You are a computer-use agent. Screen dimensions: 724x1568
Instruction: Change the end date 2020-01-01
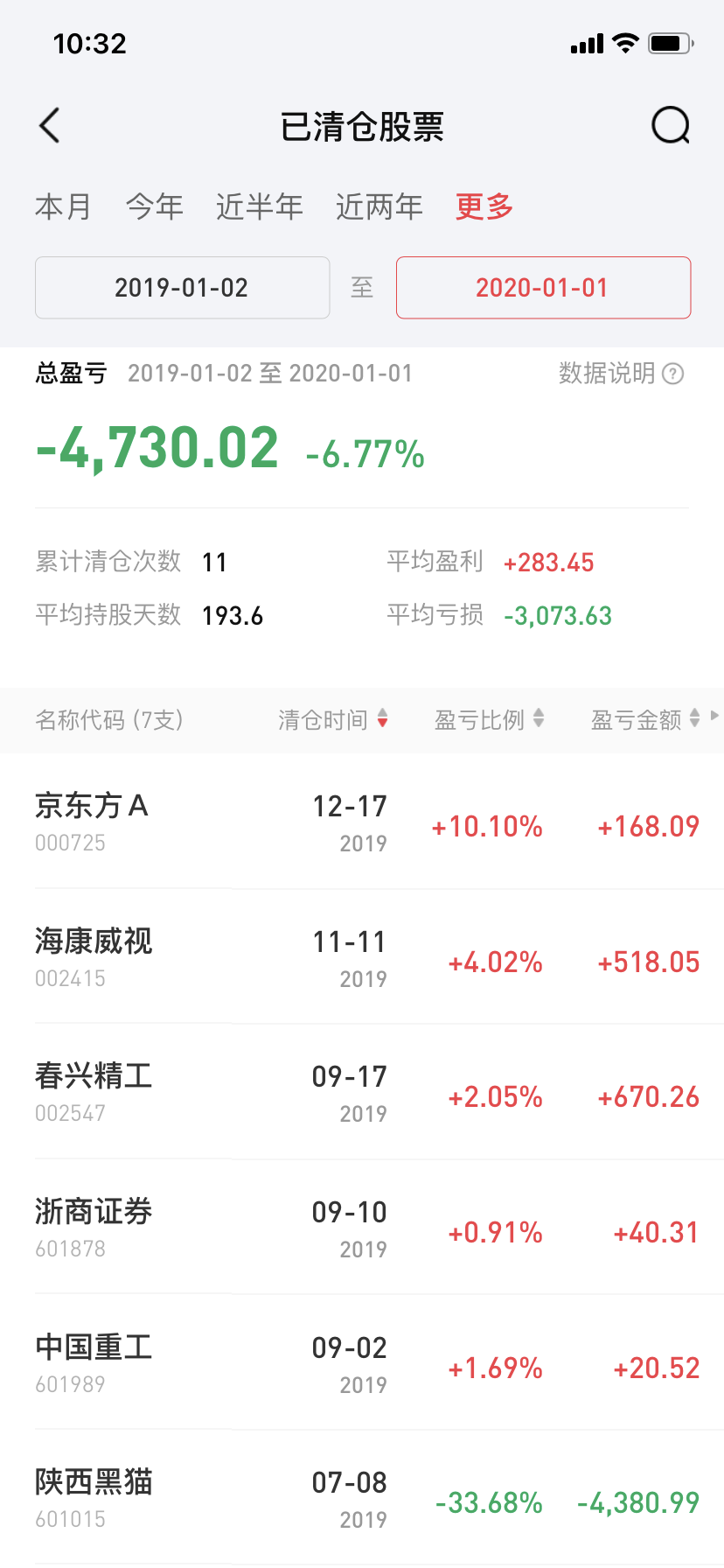click(543, 288)
